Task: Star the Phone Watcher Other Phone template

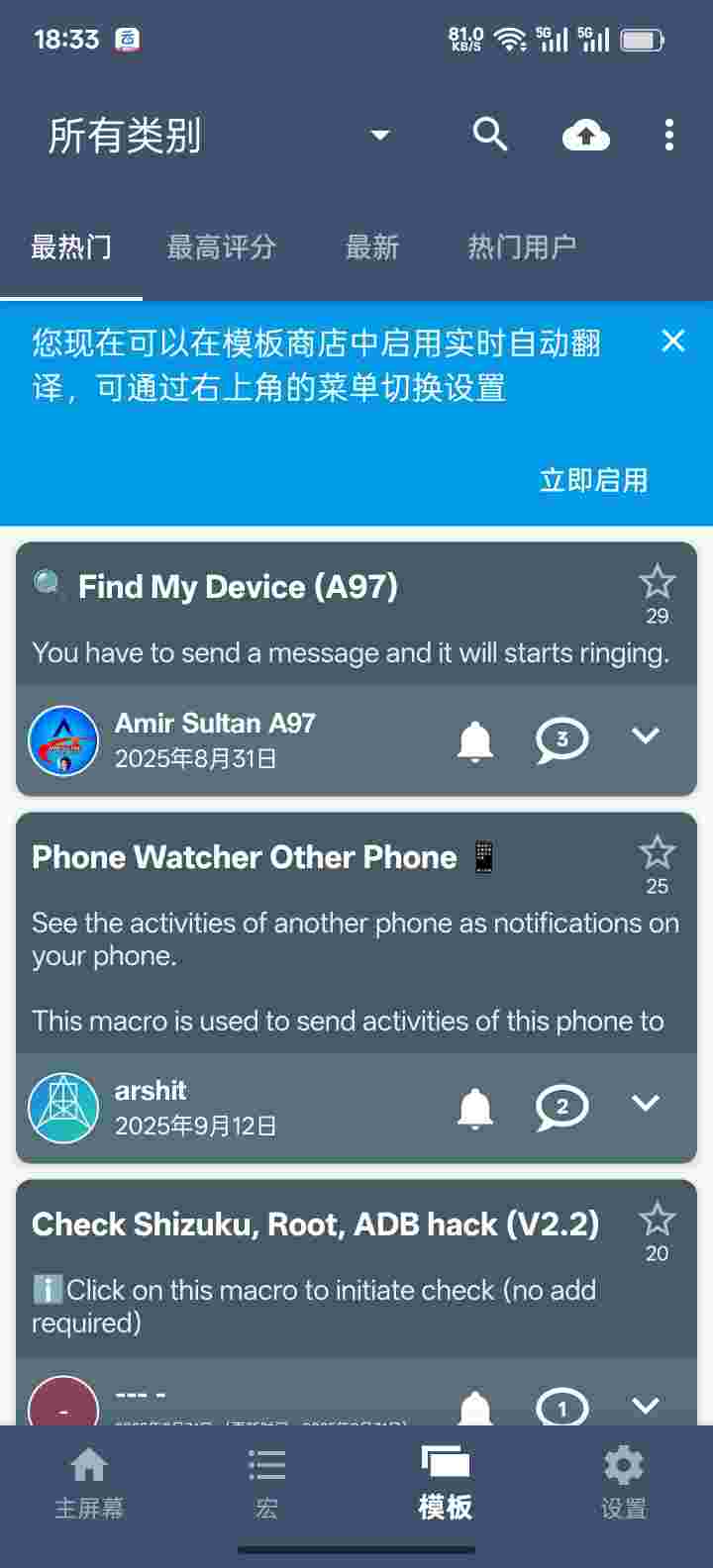Action: (657, 853)
